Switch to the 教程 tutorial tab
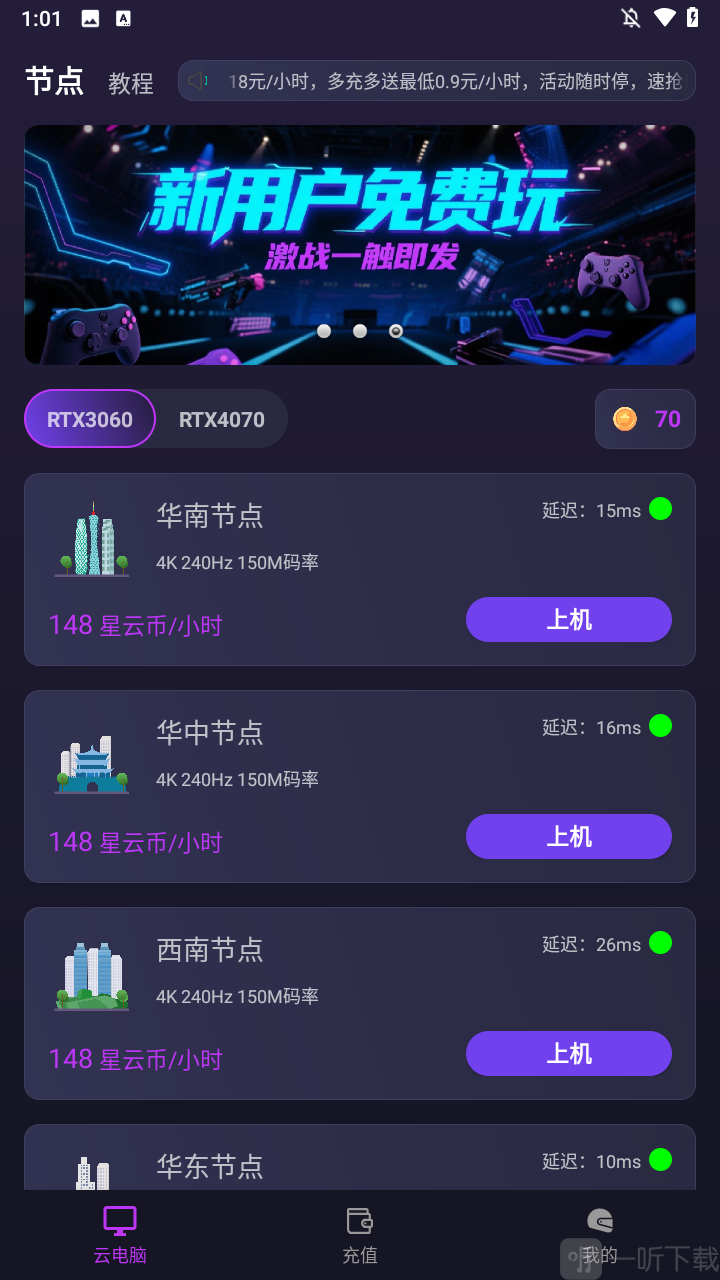The width and height of the screenshot is (720, 1280). [x=130, y=84]
